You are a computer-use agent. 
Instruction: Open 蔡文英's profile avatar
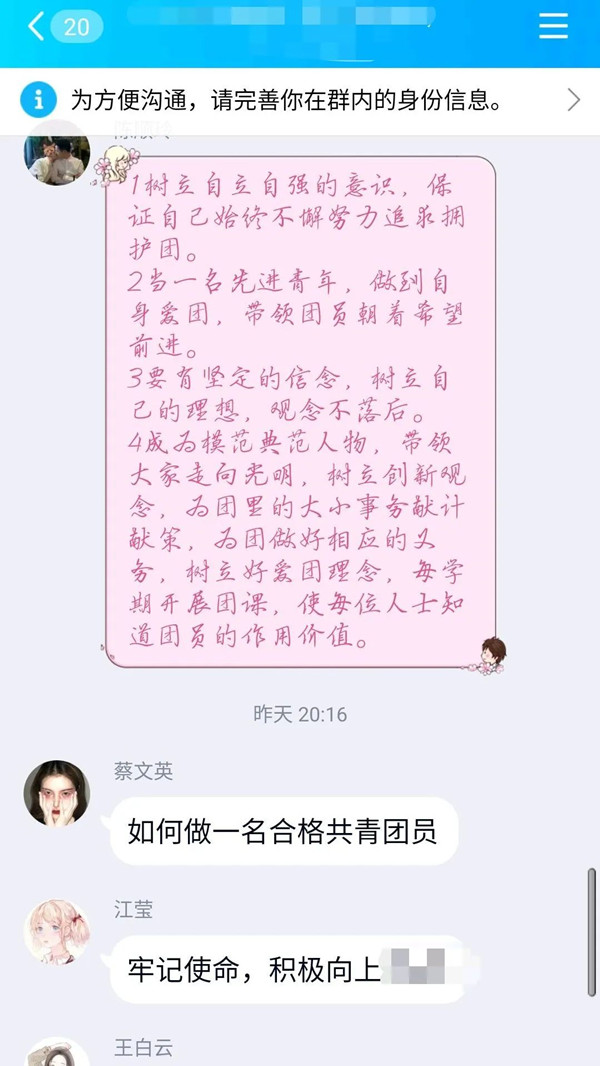(x=57, y=793)
